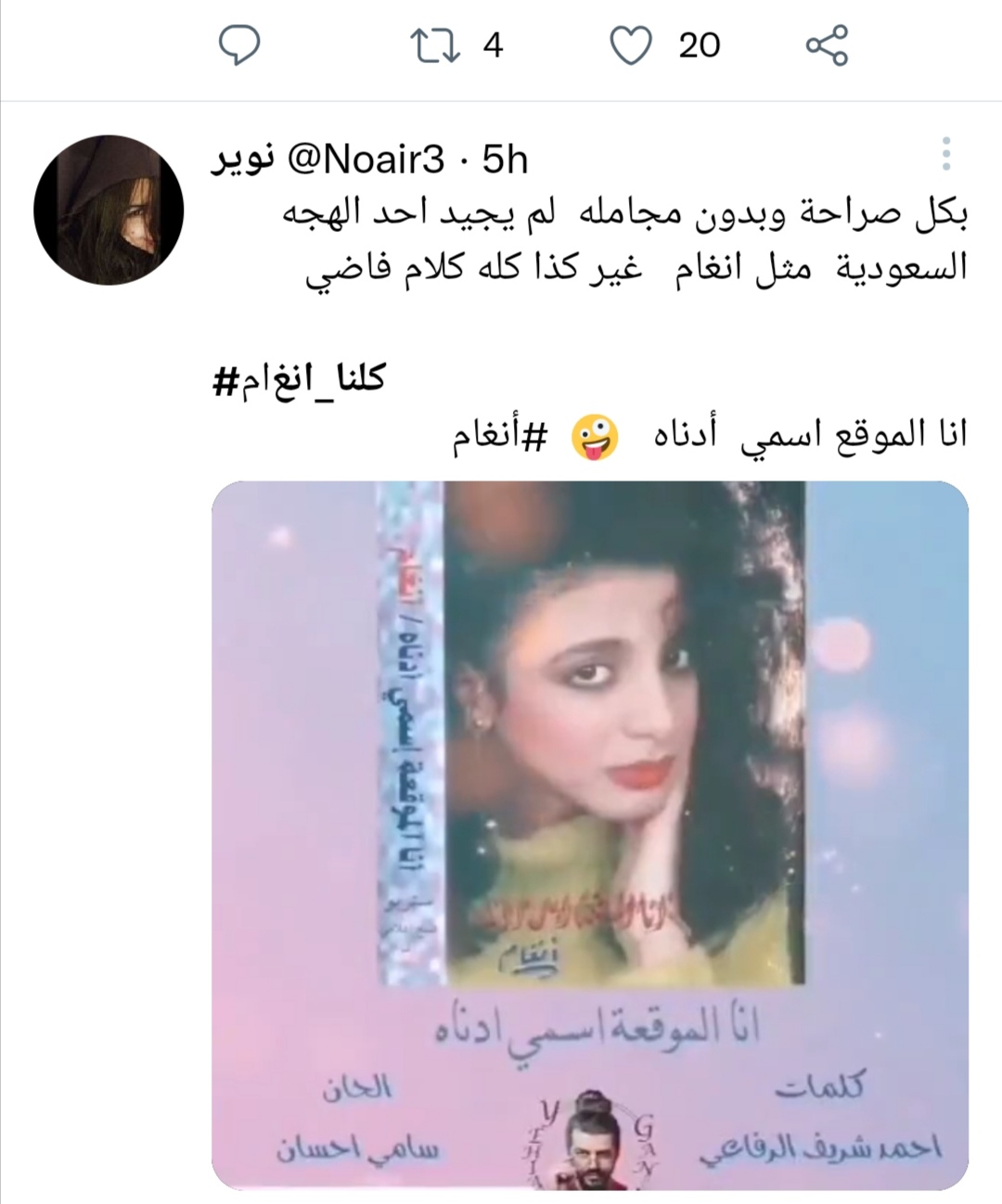
Task: Click the display name نوير
Action: (239, 158)
